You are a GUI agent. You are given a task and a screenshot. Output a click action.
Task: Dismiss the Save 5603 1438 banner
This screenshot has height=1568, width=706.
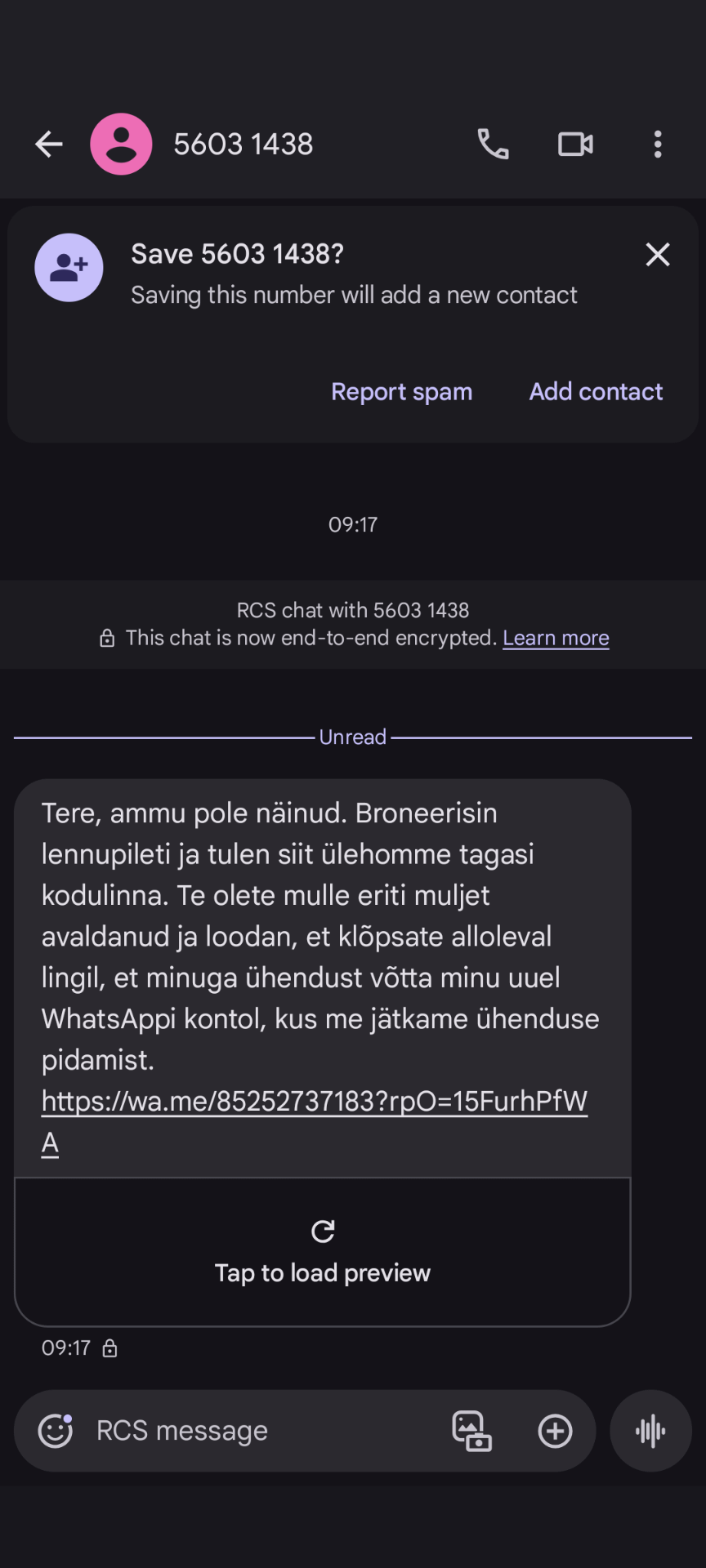pos(658,255)
